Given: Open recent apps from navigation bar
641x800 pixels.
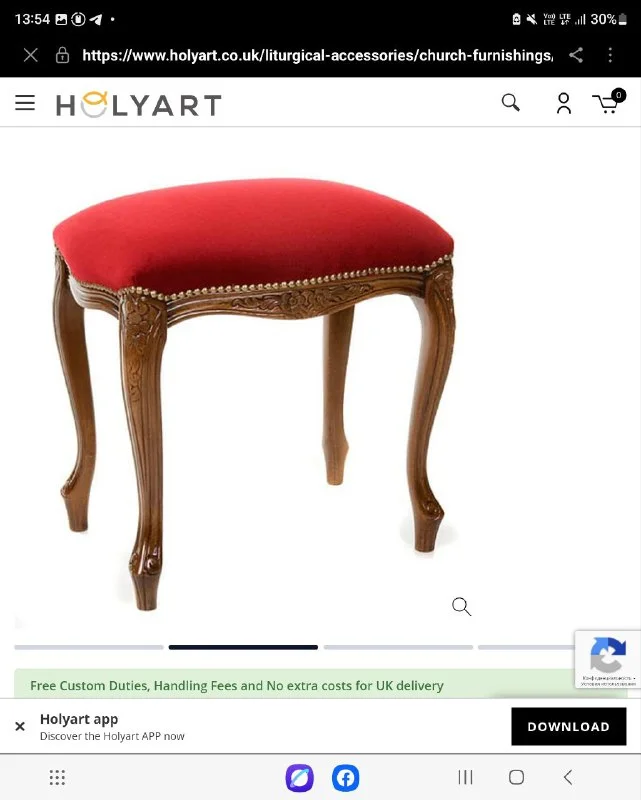Looking at the screenshot, I should [465, 777].
